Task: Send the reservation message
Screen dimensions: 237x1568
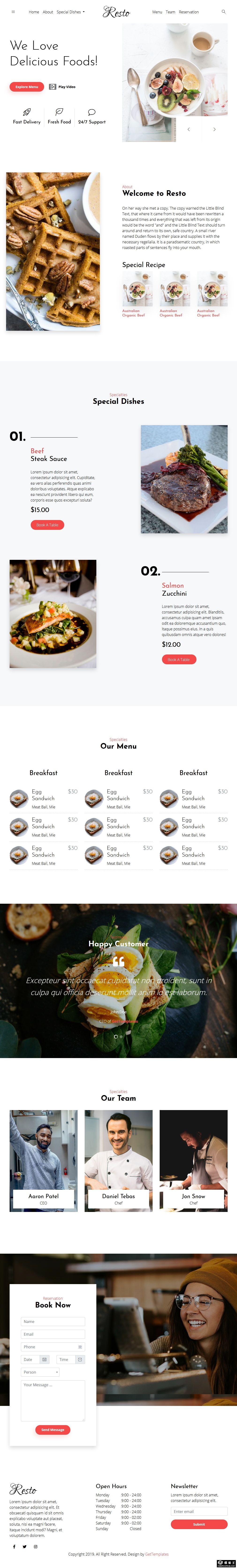Action: click(x=53, y=1429)
